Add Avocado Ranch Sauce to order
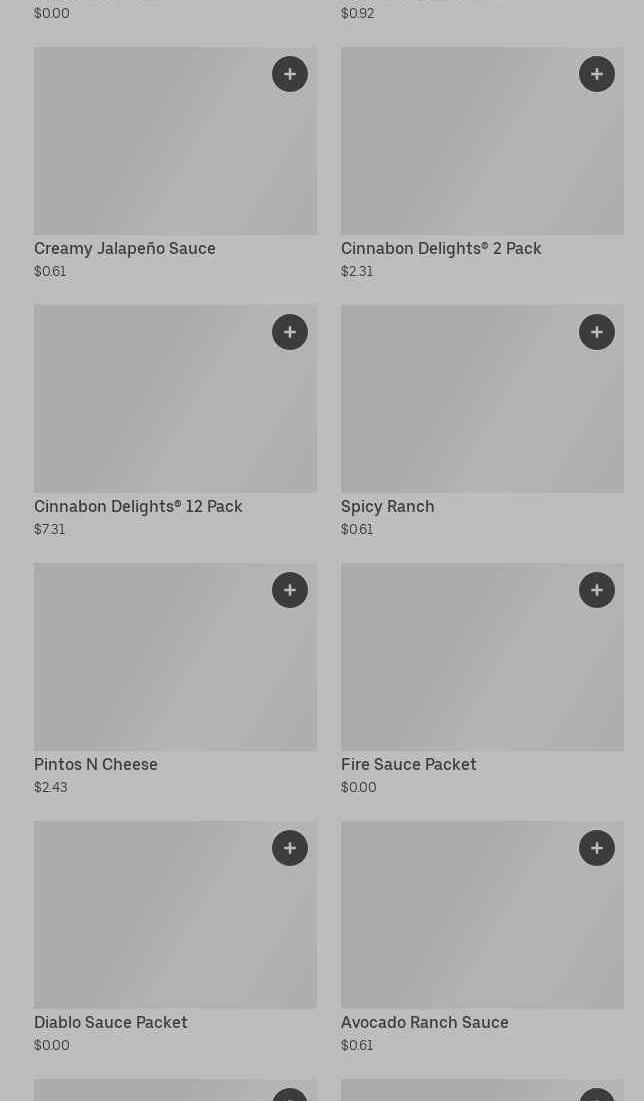 [597, 848]
